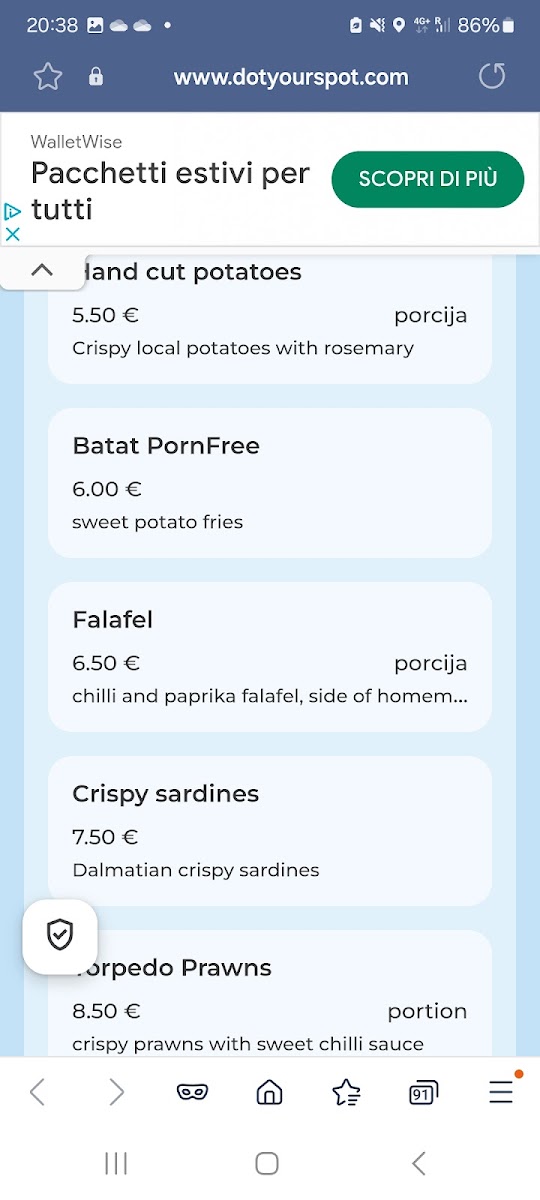Image resolution: width=540 pixels, height=1200 pixels.
Task: Open the Torpedo Prawns card
Action: click(270, 993)
